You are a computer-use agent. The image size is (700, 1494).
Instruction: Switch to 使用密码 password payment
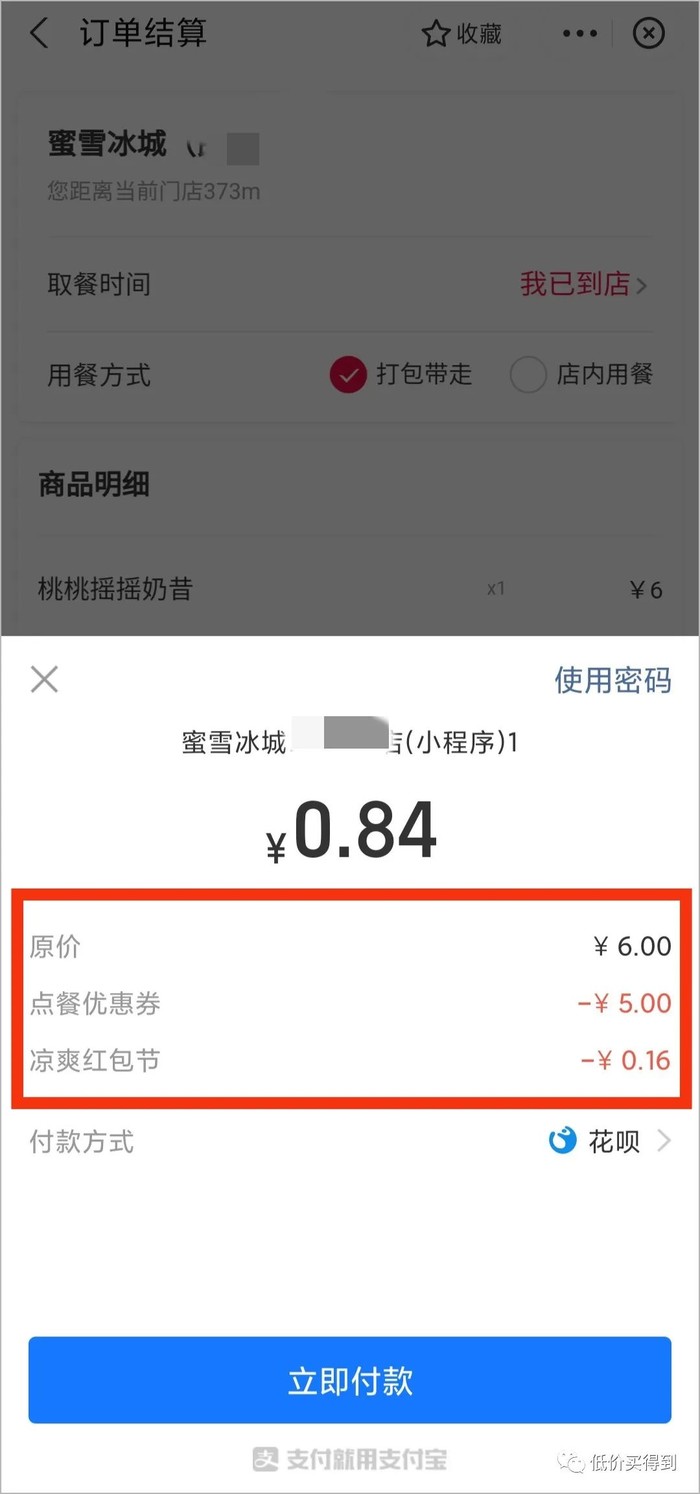612,681
